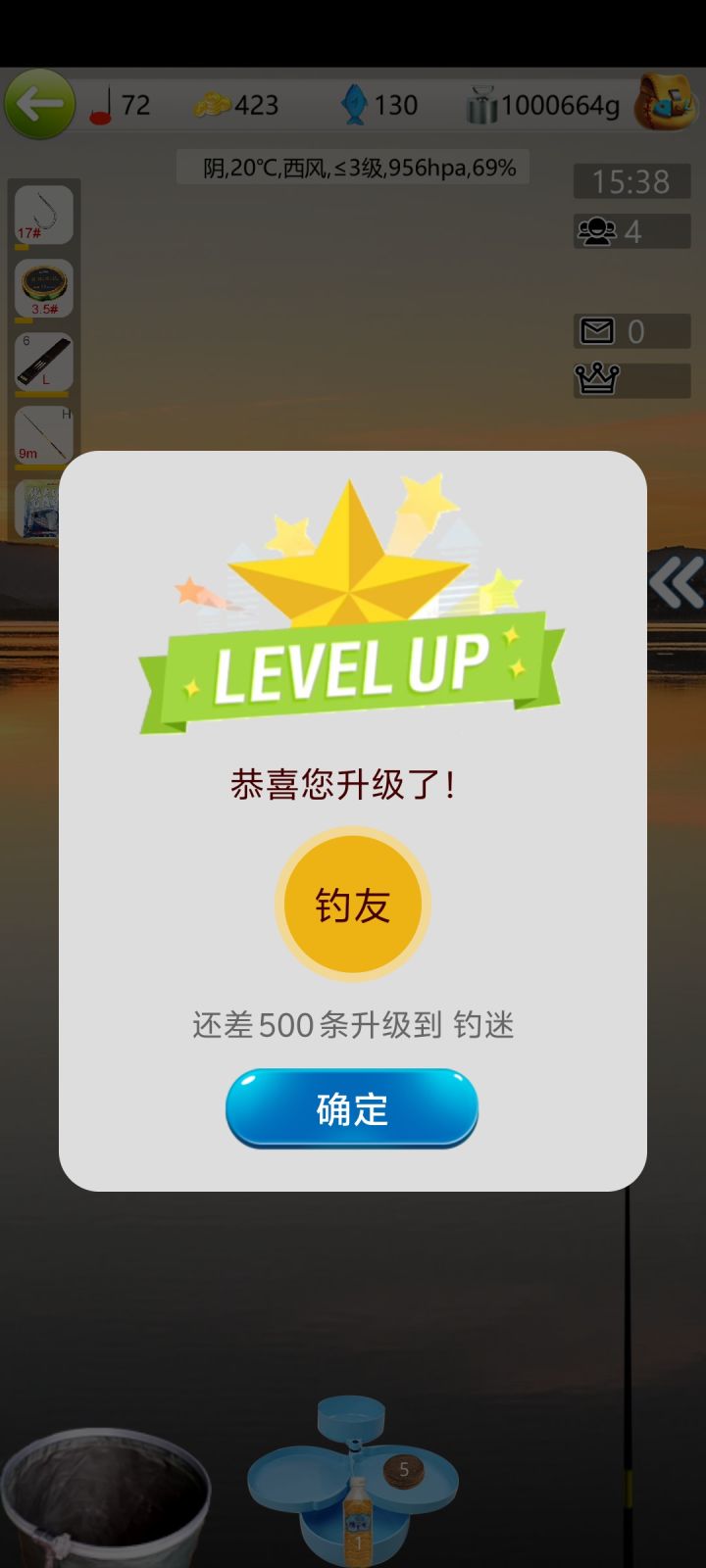This screenshot has width=706, height=1568.
Task: Tap the green back arrow button
Action: [39, 102]
